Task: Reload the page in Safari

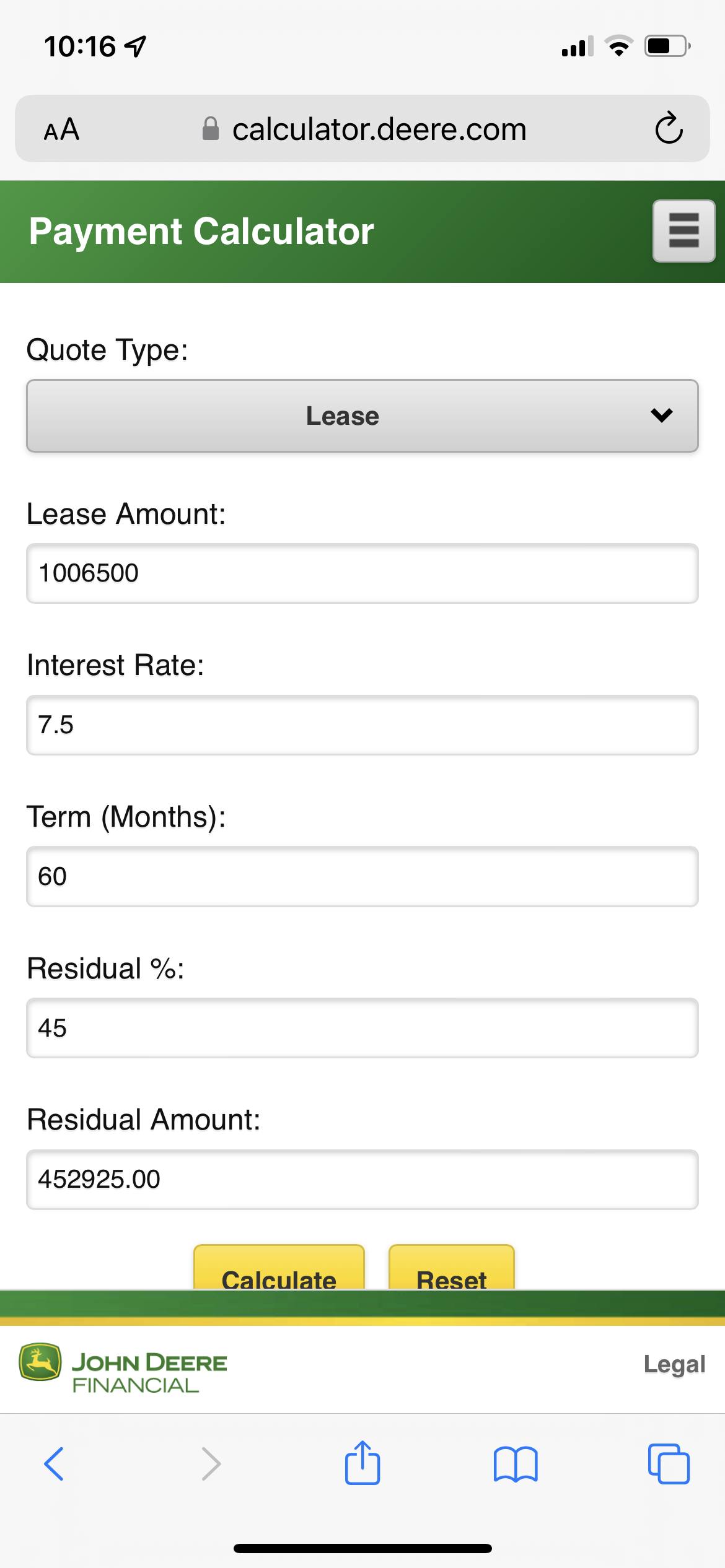Action: click(669, 129)
